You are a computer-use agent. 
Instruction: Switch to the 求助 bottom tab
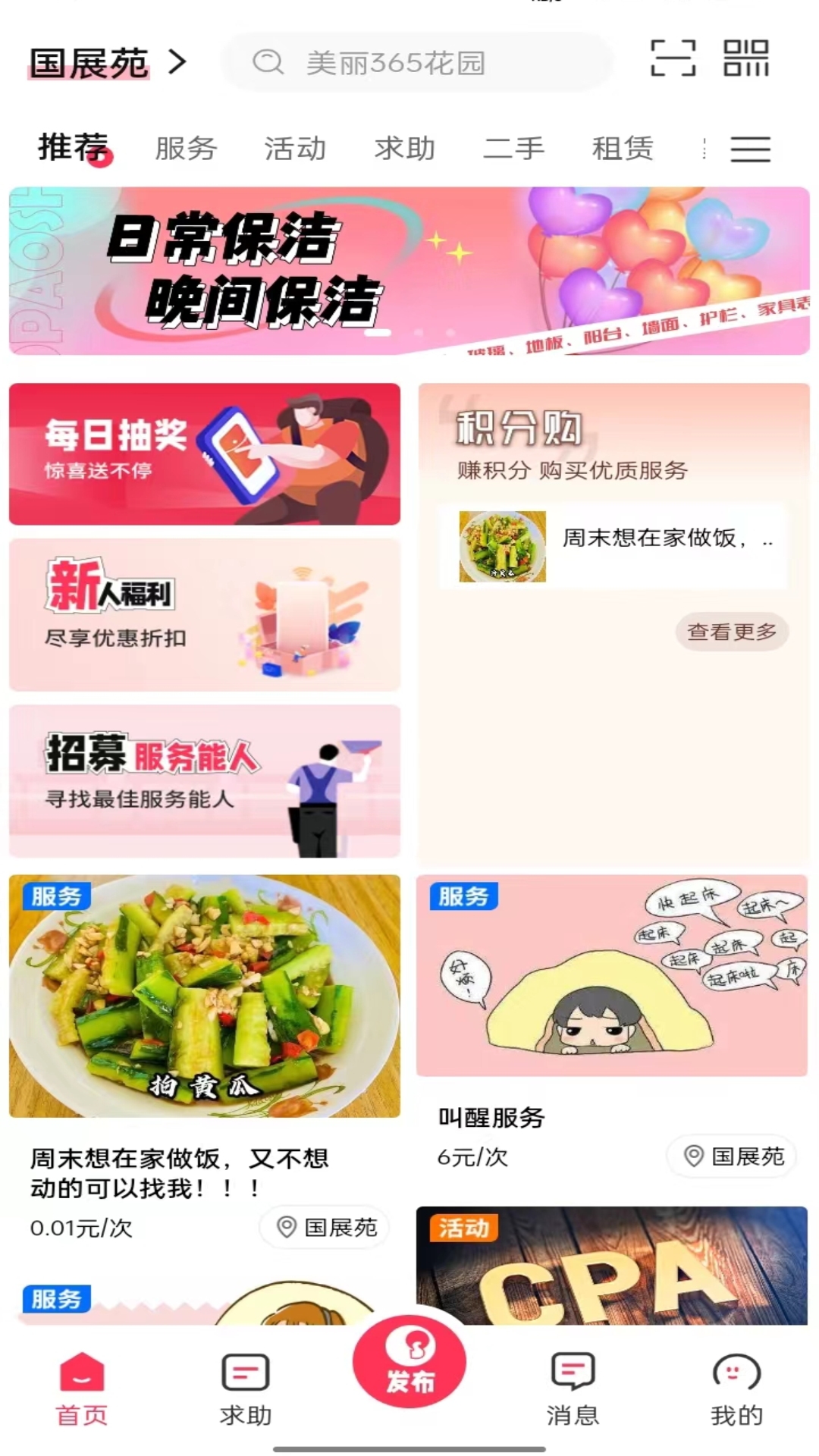246,1389
